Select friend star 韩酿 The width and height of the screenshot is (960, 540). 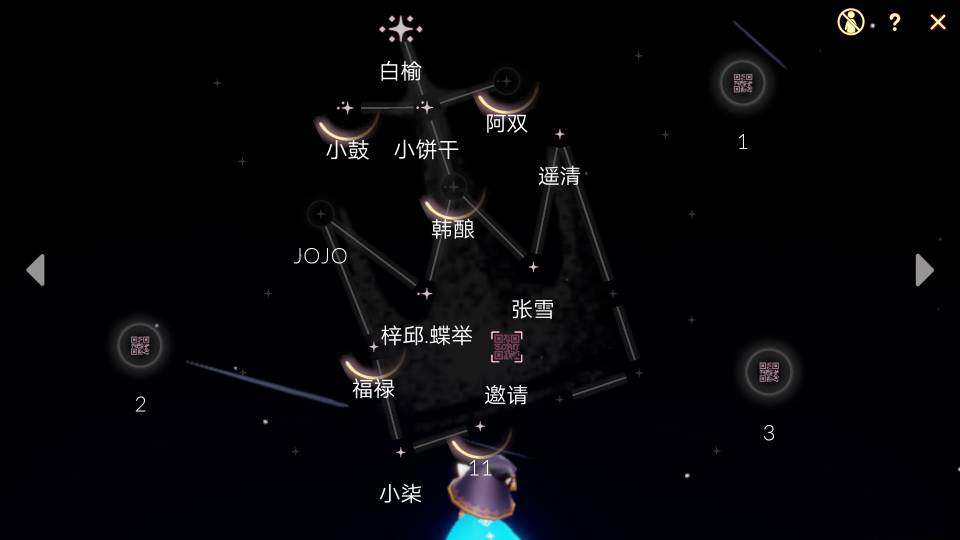452,187
